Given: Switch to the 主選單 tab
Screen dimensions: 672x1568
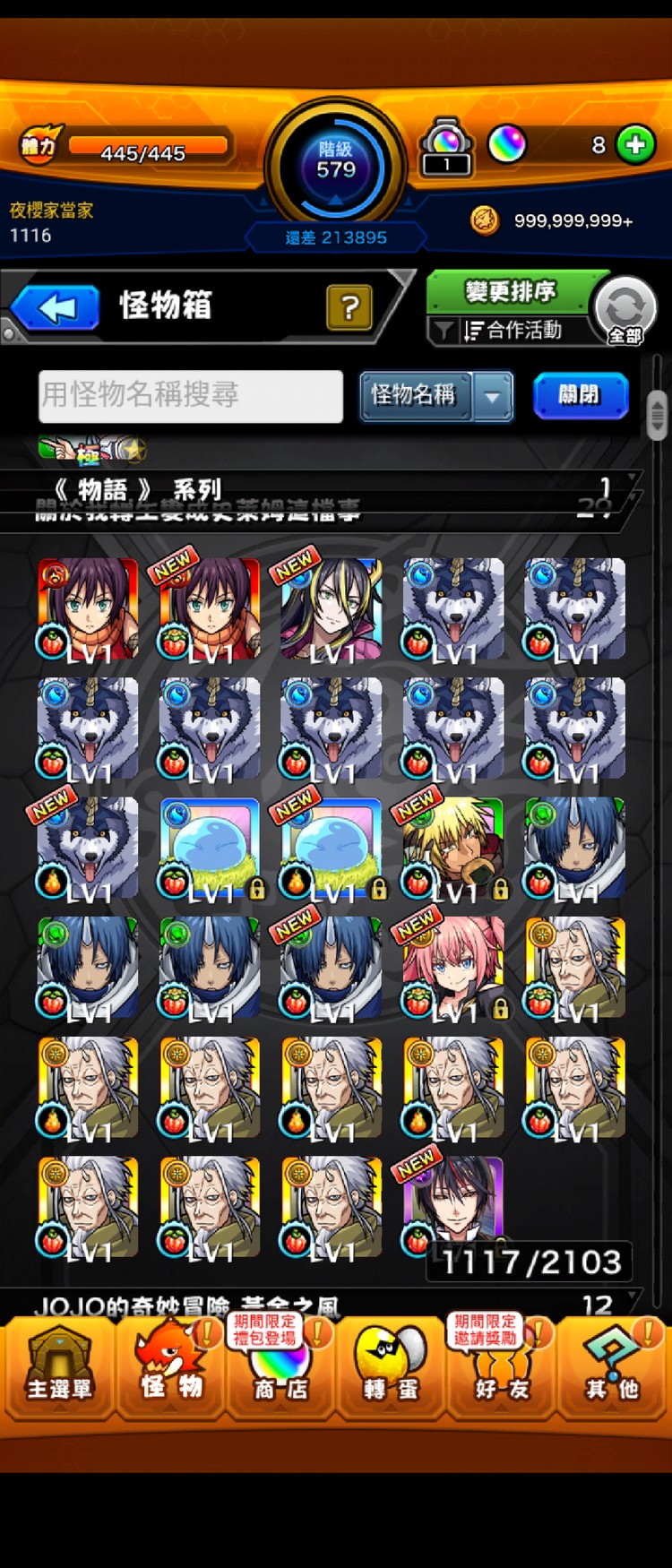Looking at the screenshot, I should [x=59, y=1367].
